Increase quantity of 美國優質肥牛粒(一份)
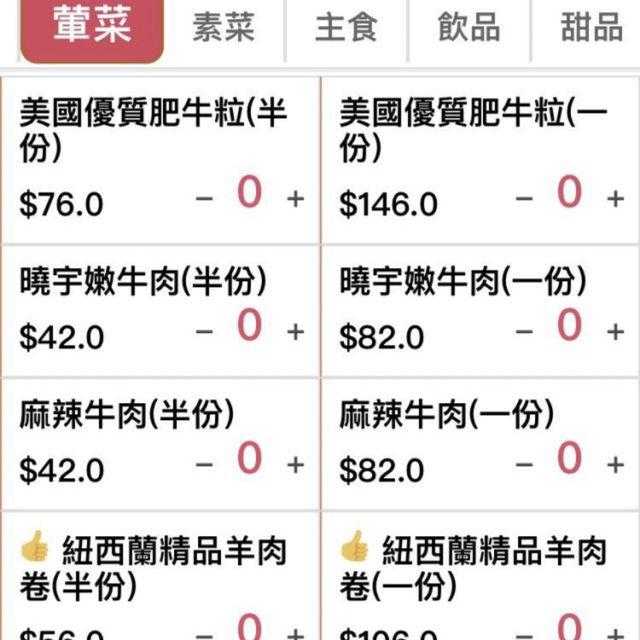Viewport: 640px width, 640px height. (x=616, y=198)
